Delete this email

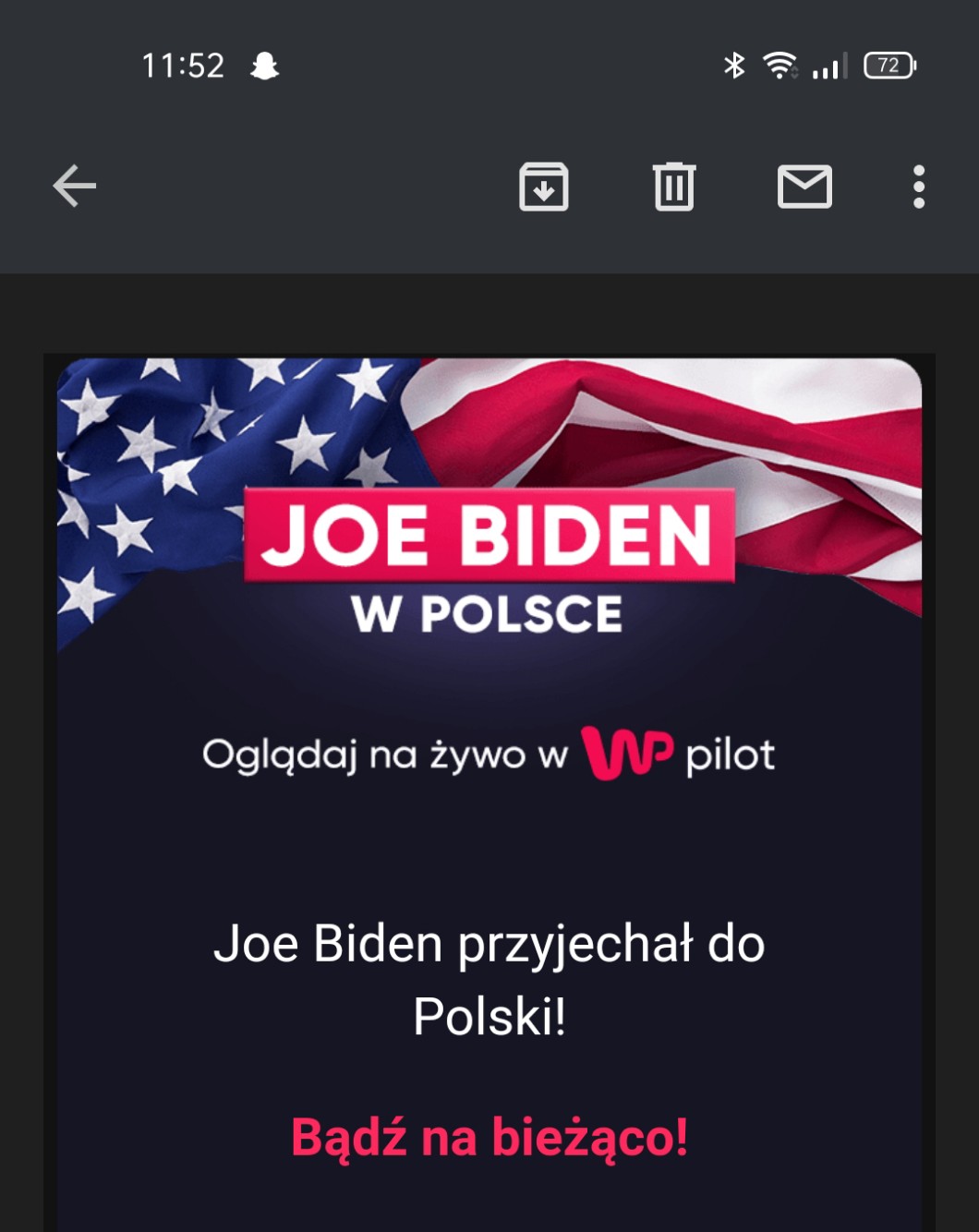click(x=674, y=187)
